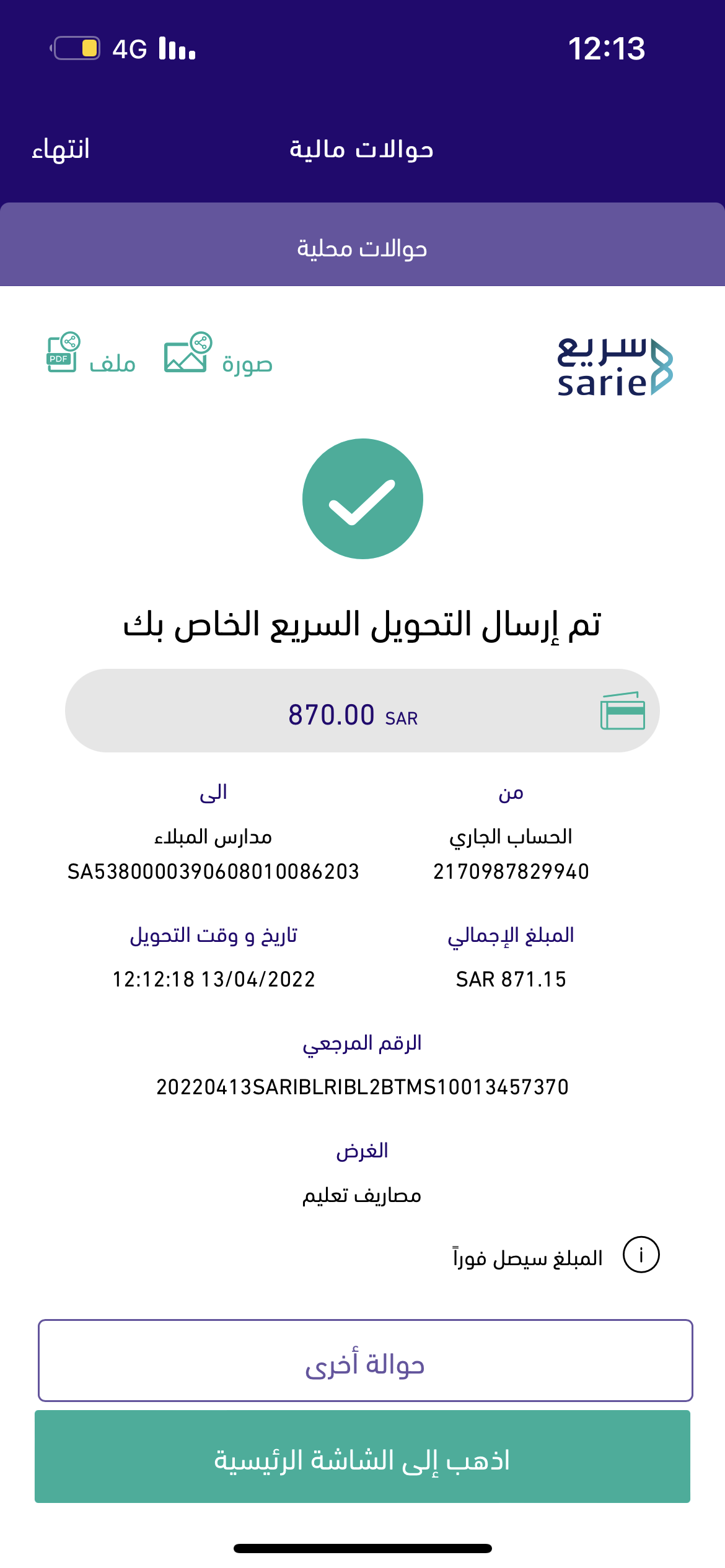Viewport: 725px width, 1568px height.
Task: Open the info icon beside المبلغ سيصل فوراً
Action: (641, 1255)
